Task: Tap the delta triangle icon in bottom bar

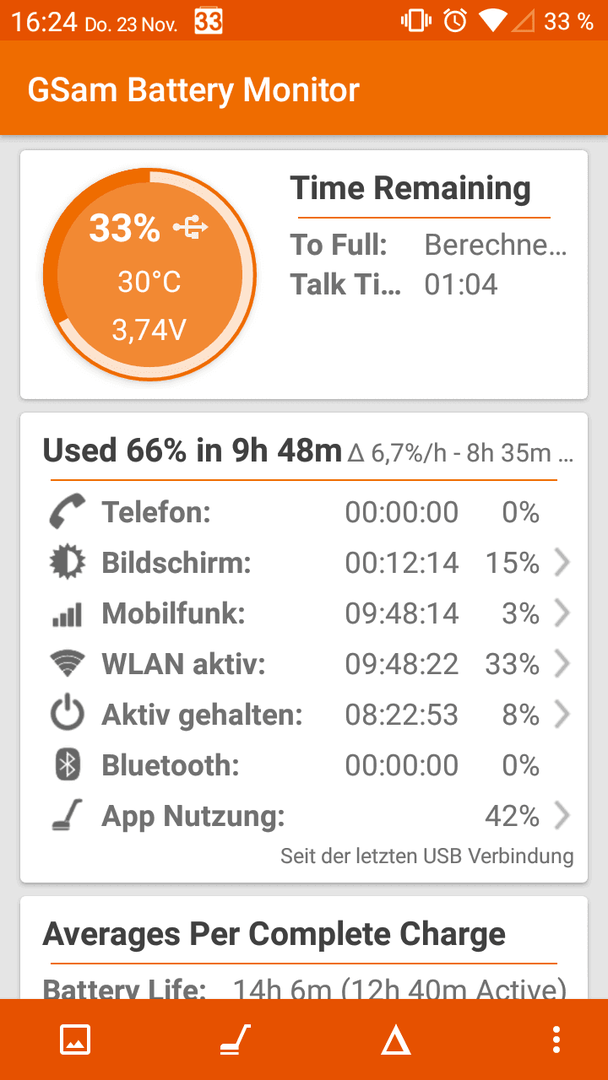Action: coord(396,1039)
